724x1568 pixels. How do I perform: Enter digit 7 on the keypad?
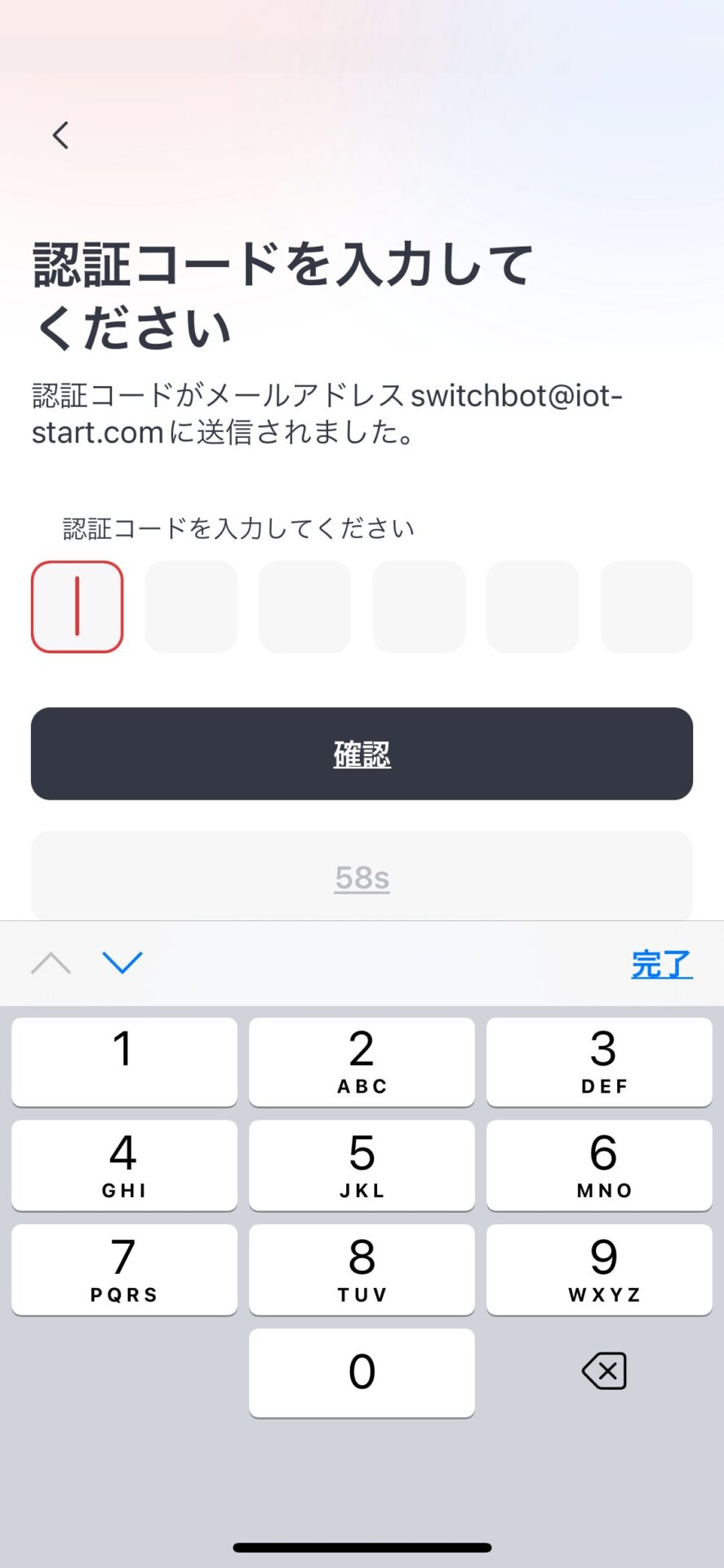[x=124, y=1269]
